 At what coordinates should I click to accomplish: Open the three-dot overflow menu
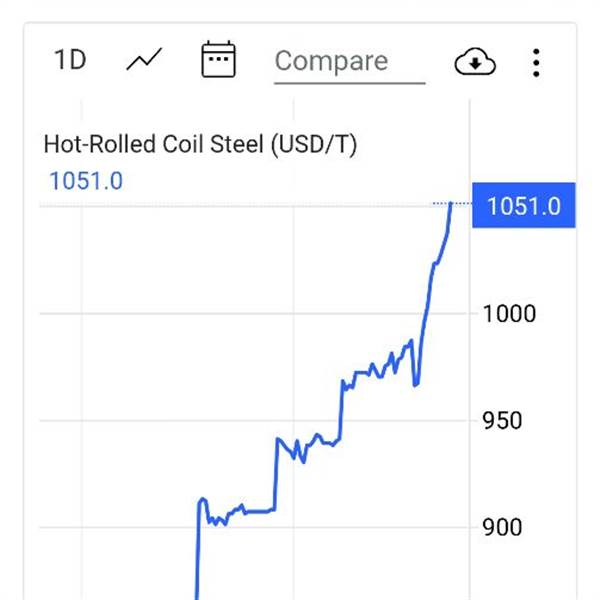[x=537, y=62]
